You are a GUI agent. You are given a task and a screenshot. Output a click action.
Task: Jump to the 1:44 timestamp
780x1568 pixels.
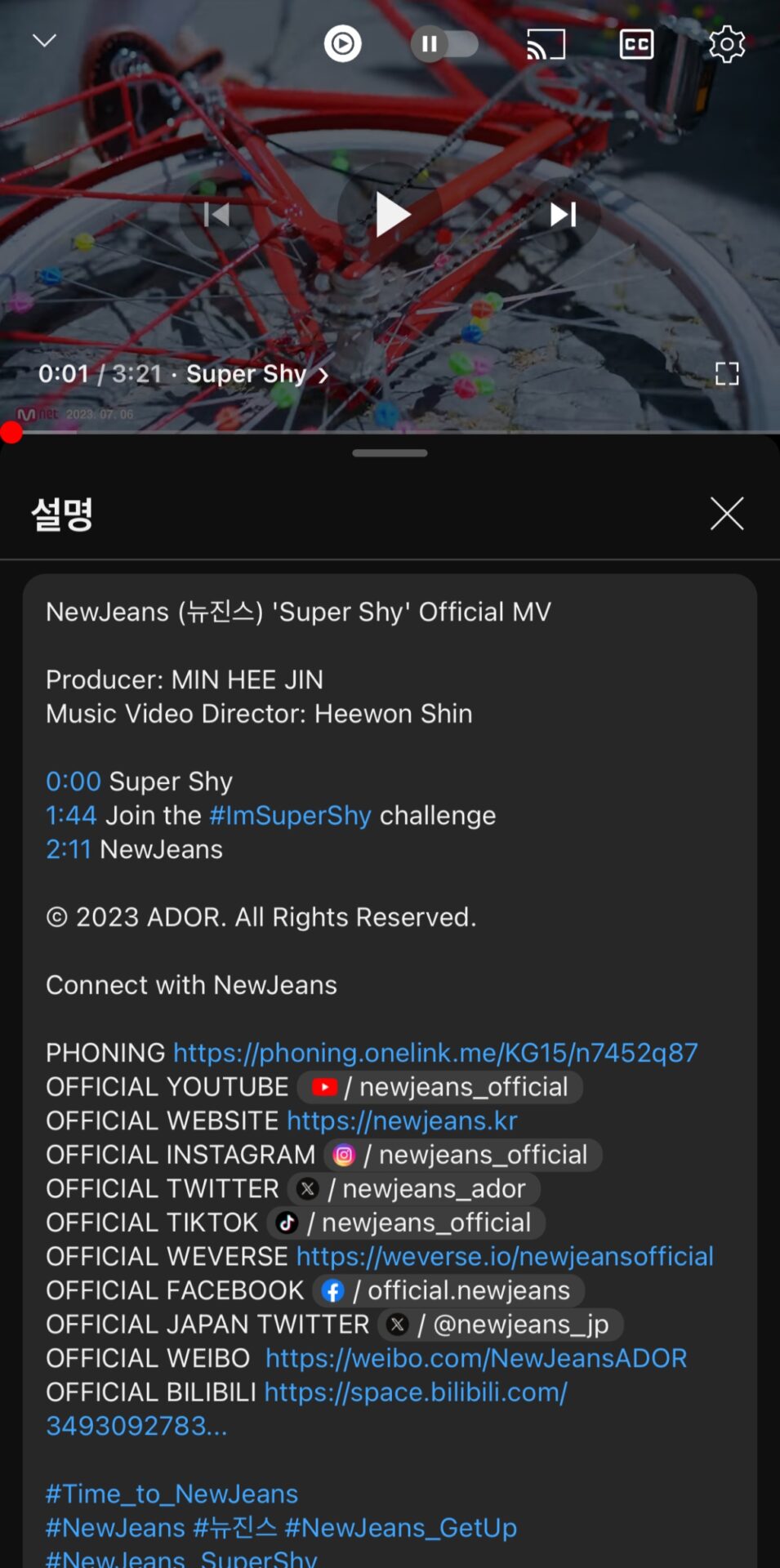pyautogui.click(x=71, y=815)
